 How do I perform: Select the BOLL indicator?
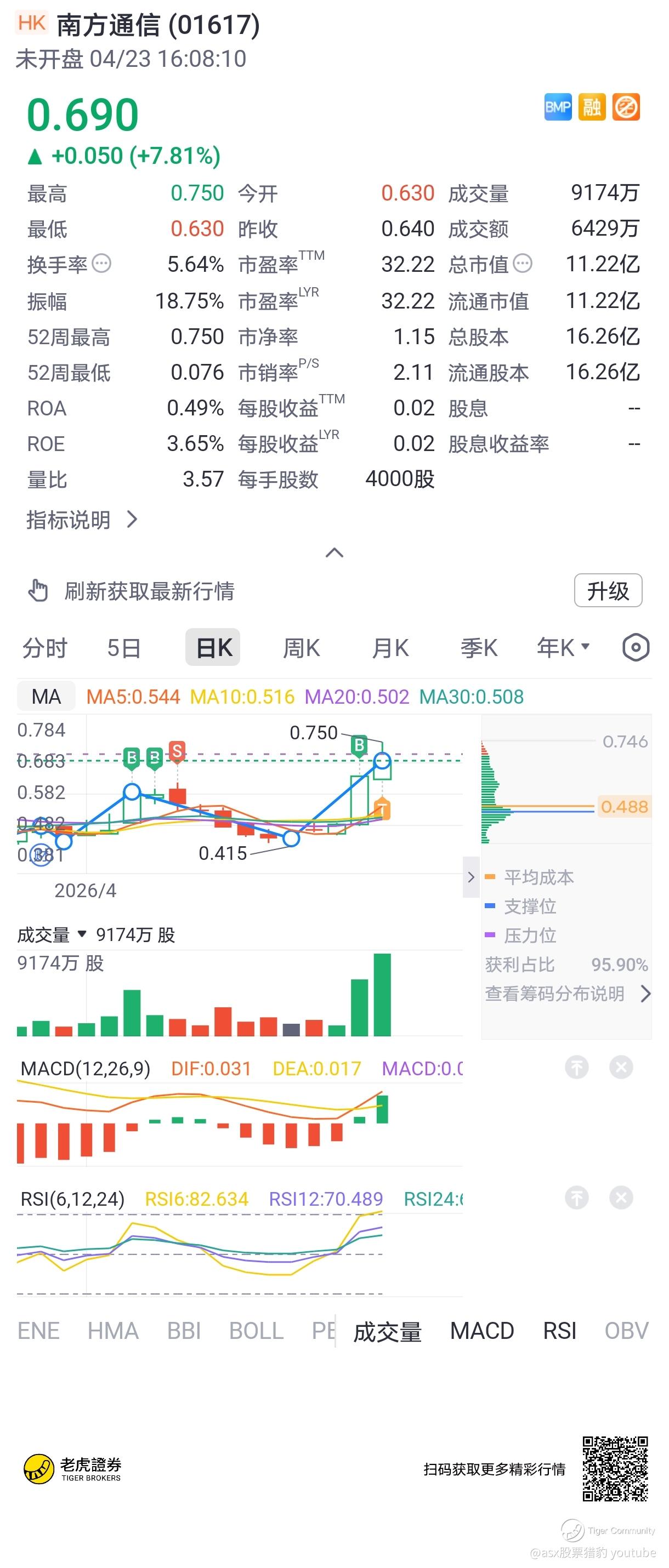256,1331
